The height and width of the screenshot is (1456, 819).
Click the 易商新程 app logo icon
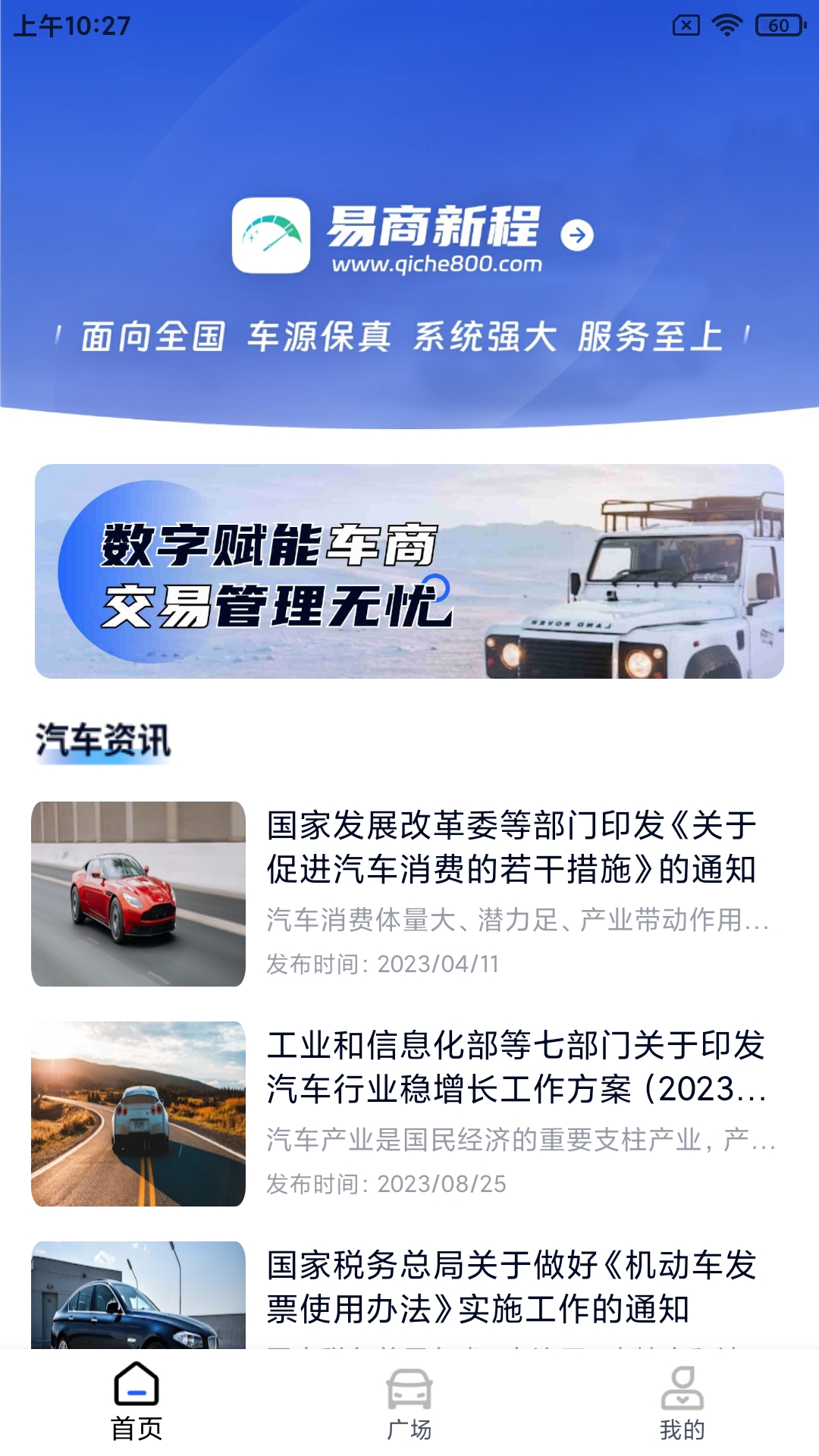tap(271, 235)
